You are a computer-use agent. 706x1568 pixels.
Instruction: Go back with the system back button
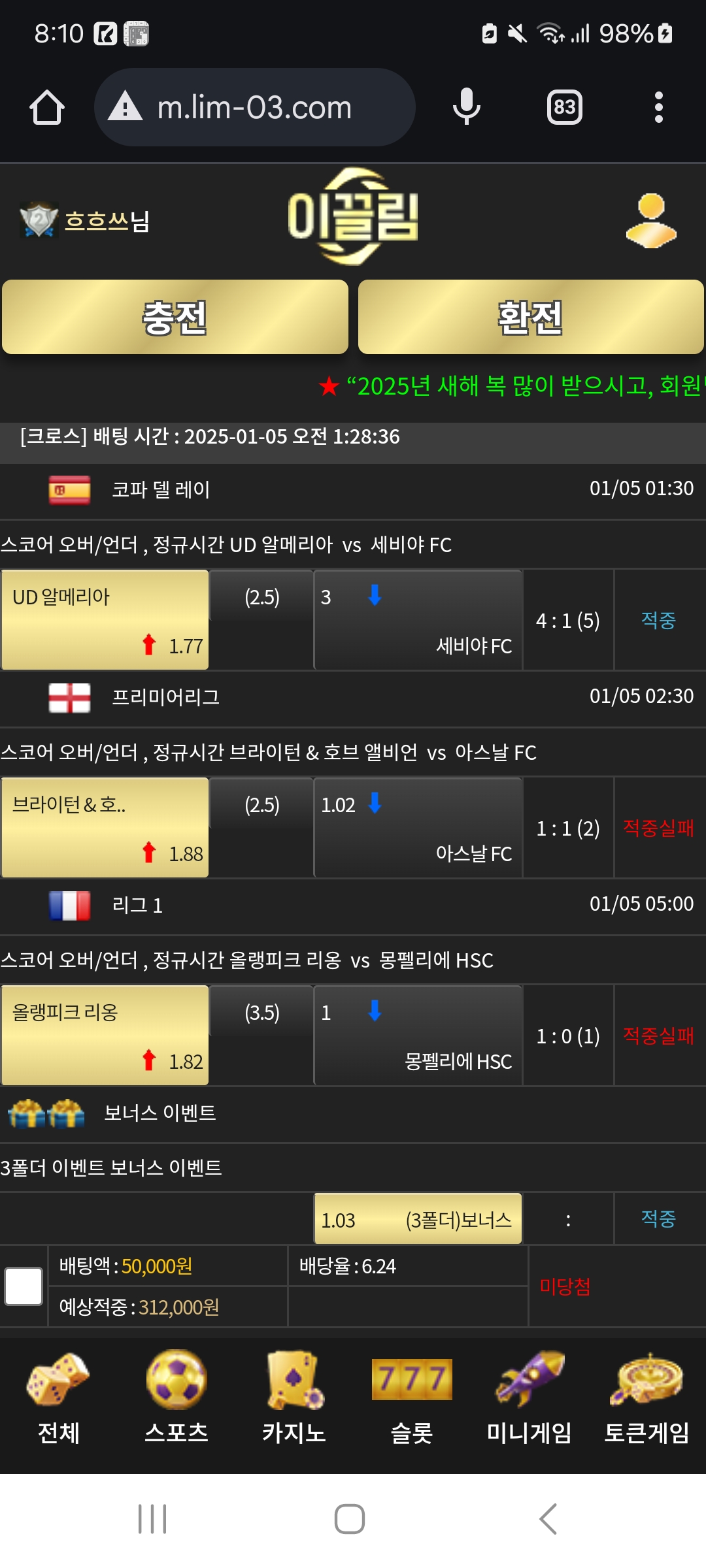[548, 1519]
